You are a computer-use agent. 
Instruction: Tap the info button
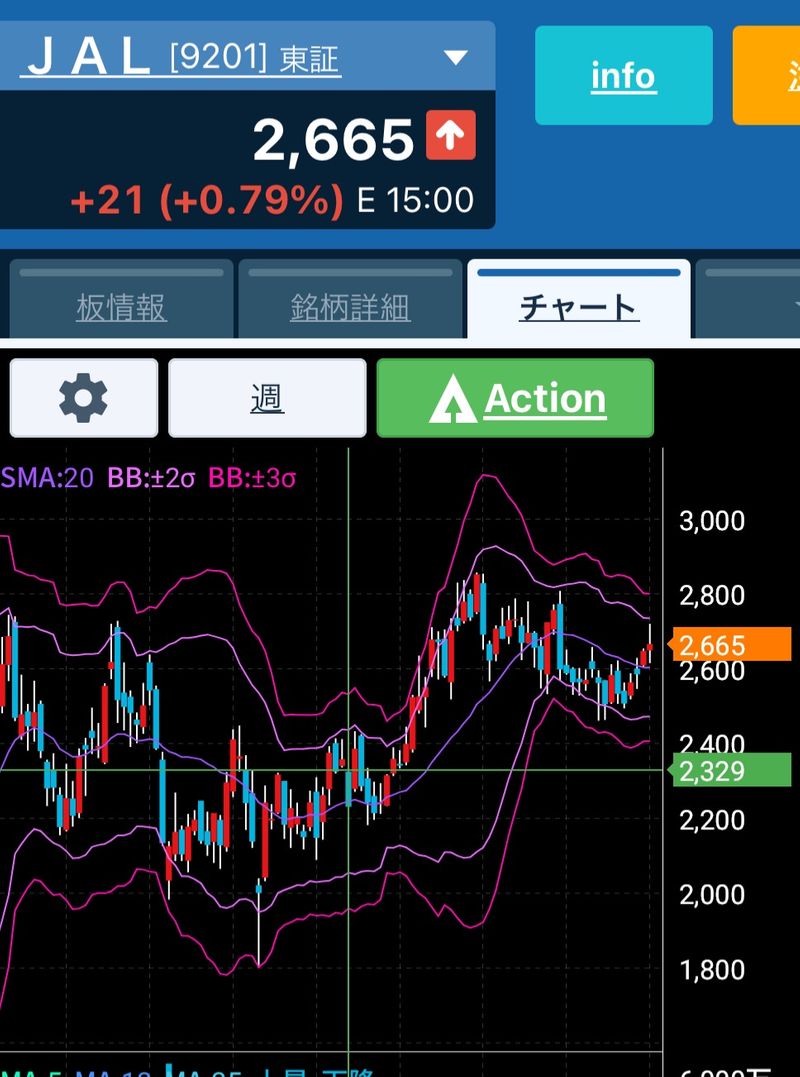[623, 76]
